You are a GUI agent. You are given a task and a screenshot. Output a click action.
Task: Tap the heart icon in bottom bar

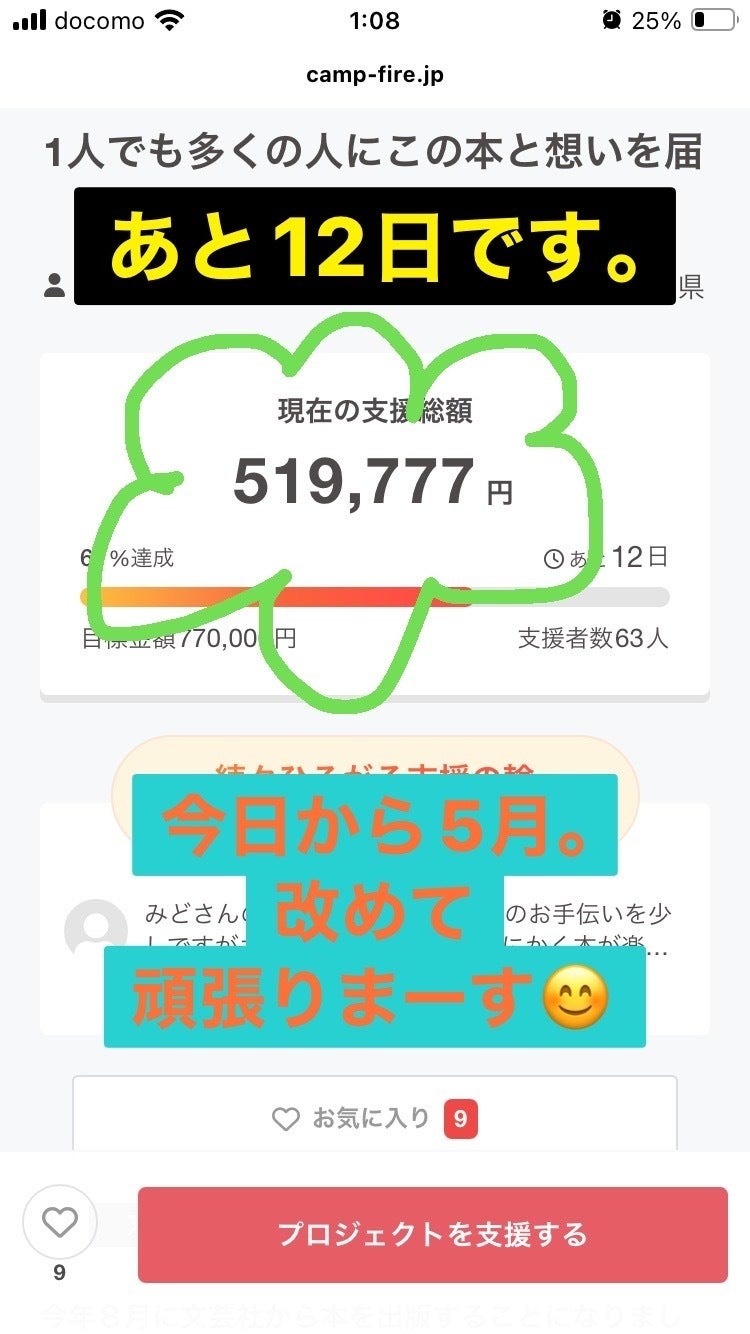tap(60, 1222)
